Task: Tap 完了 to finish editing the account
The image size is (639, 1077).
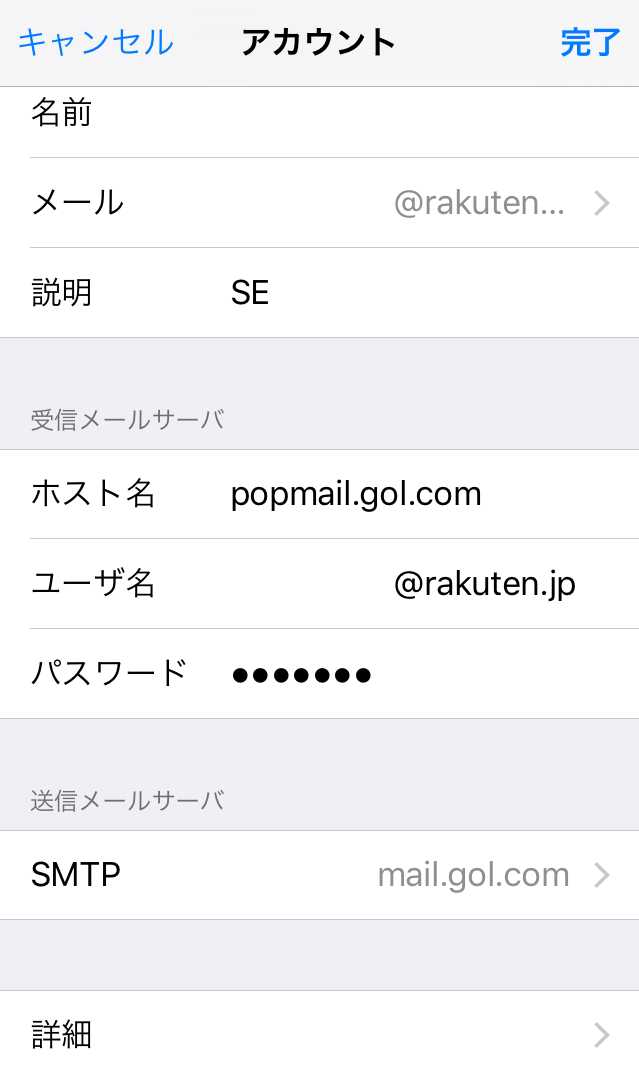Action: (x=590, y=43)
